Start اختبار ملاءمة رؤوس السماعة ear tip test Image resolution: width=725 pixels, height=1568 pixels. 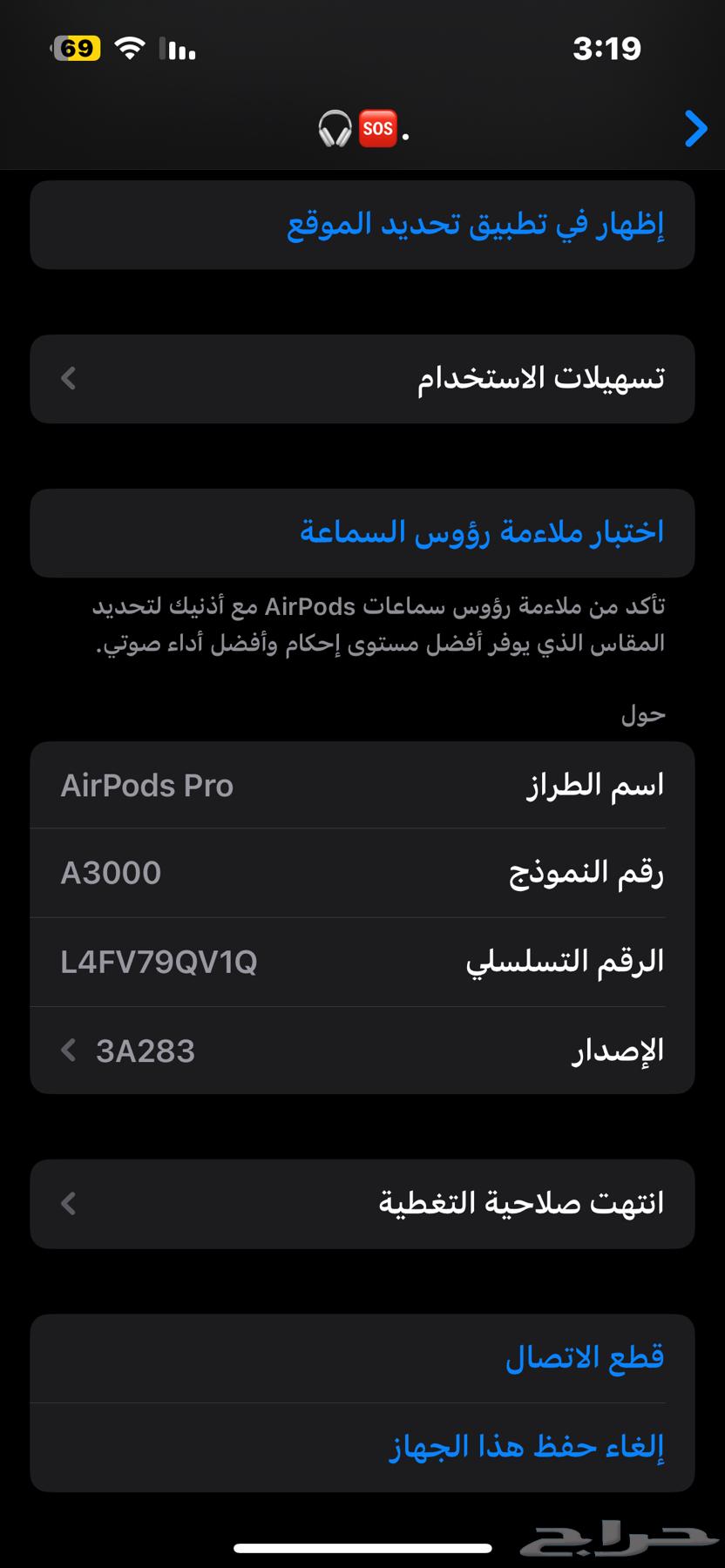(x=362, y=532)
